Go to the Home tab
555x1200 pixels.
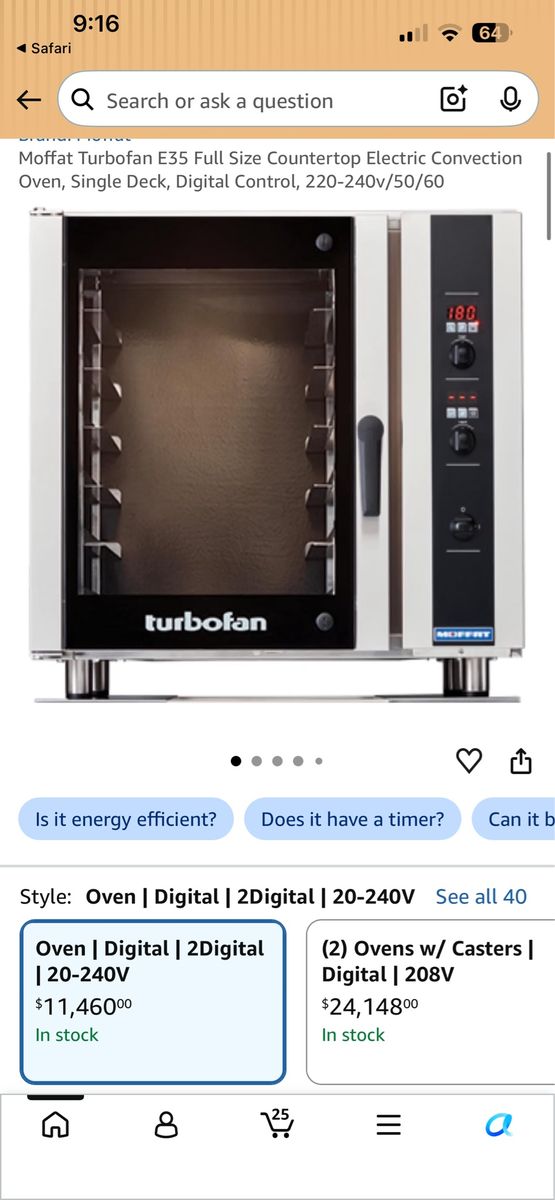(x=55, y=1125)
